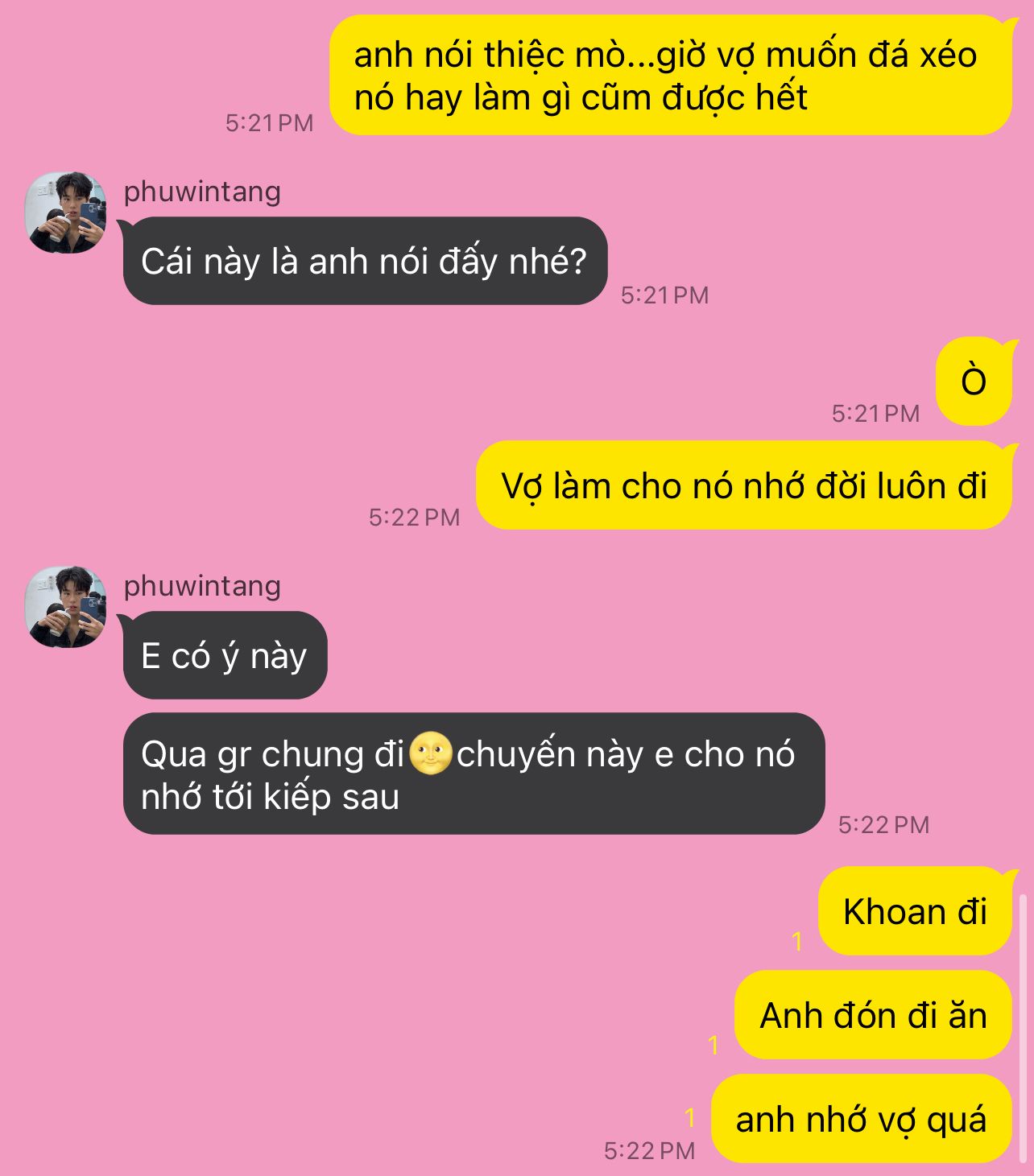Open phuwintang's avatar above 'Cái này là anh nói' message
This screenshot has height=1176, width=1034.
[x=67, y=213]
